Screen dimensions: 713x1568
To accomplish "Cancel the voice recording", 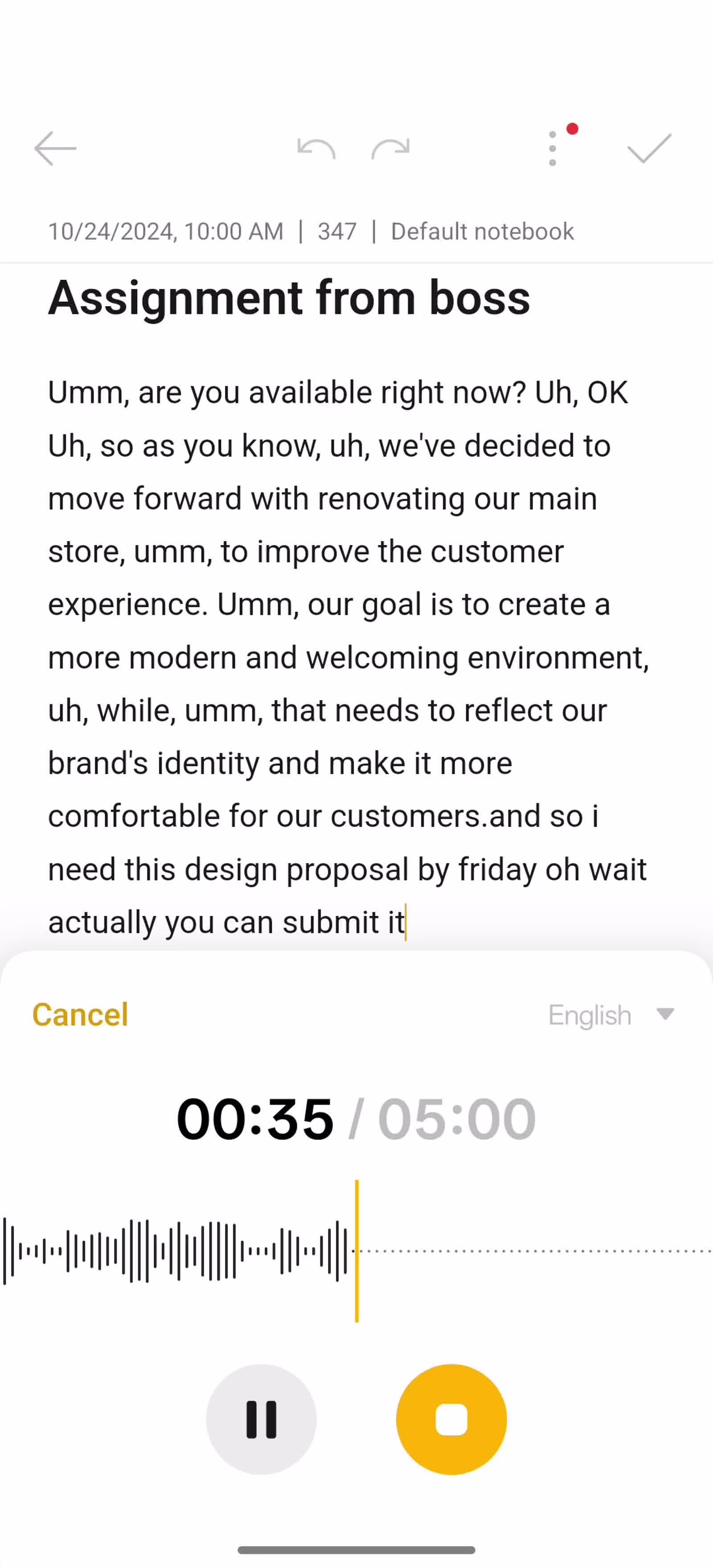I will pos(80,1015).
